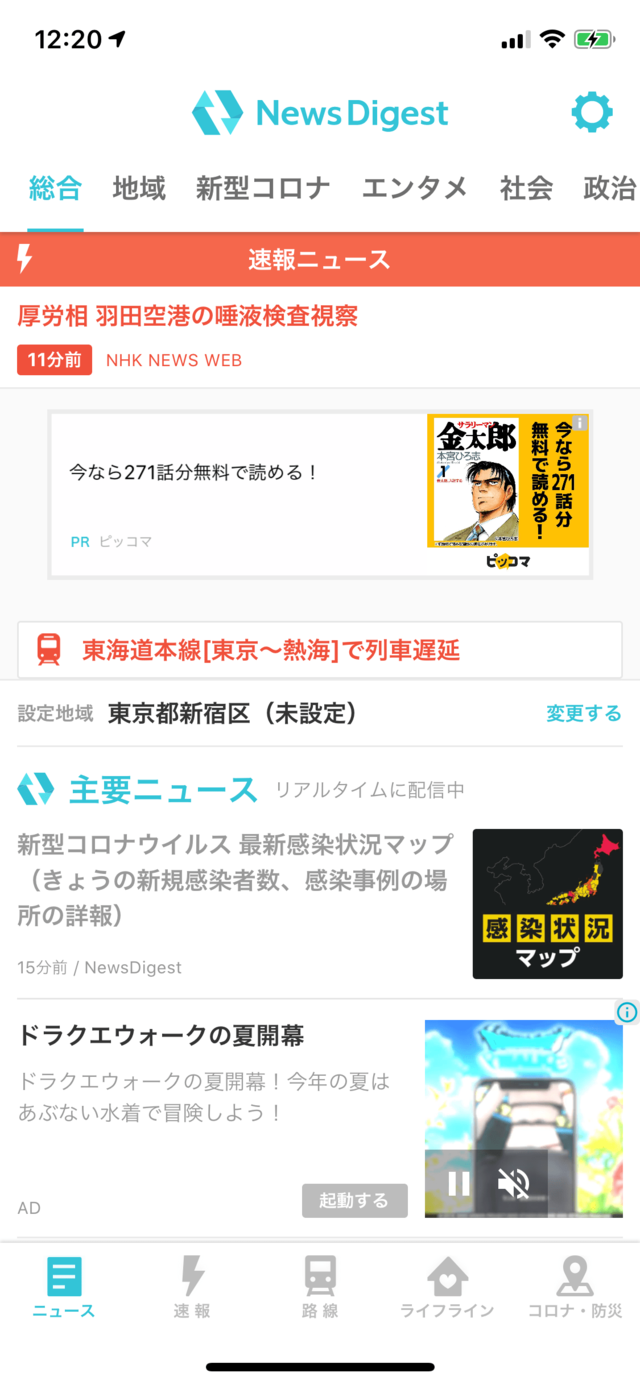
Task: Go to the 速報 bottom tab
Action: tap(192, 1288)
